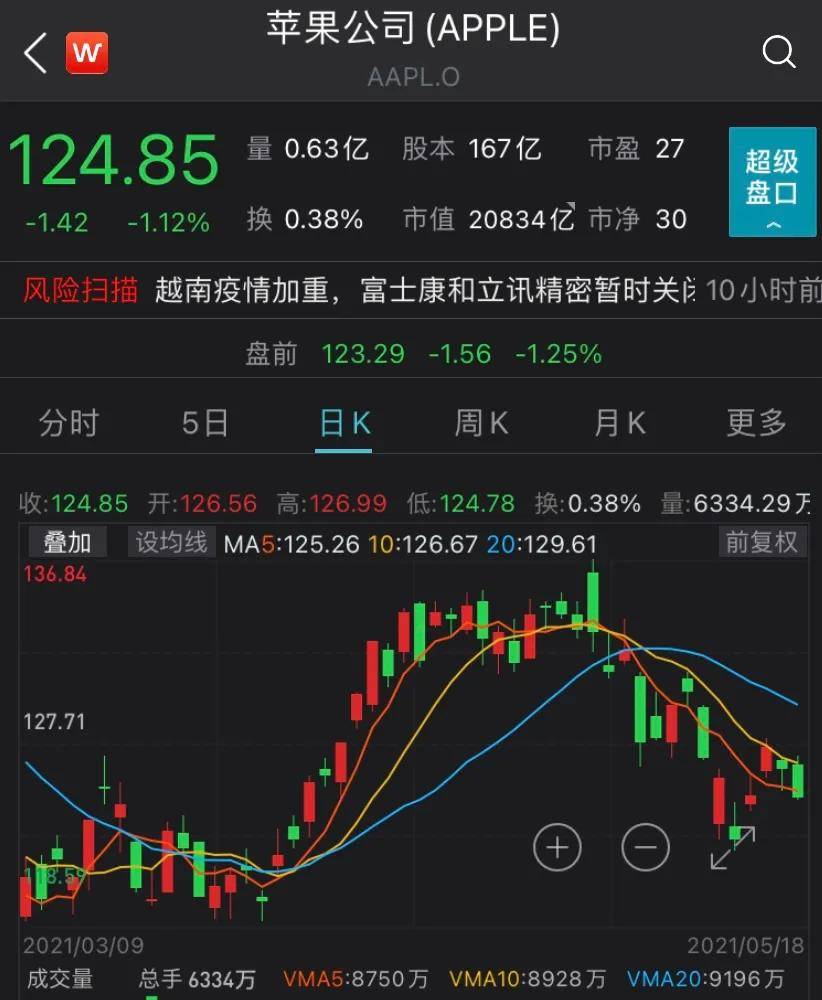The width and height of the screenshot is (822, 1000).
Task: Open the 风险扫描 news headline
Action: click(420, 291)
